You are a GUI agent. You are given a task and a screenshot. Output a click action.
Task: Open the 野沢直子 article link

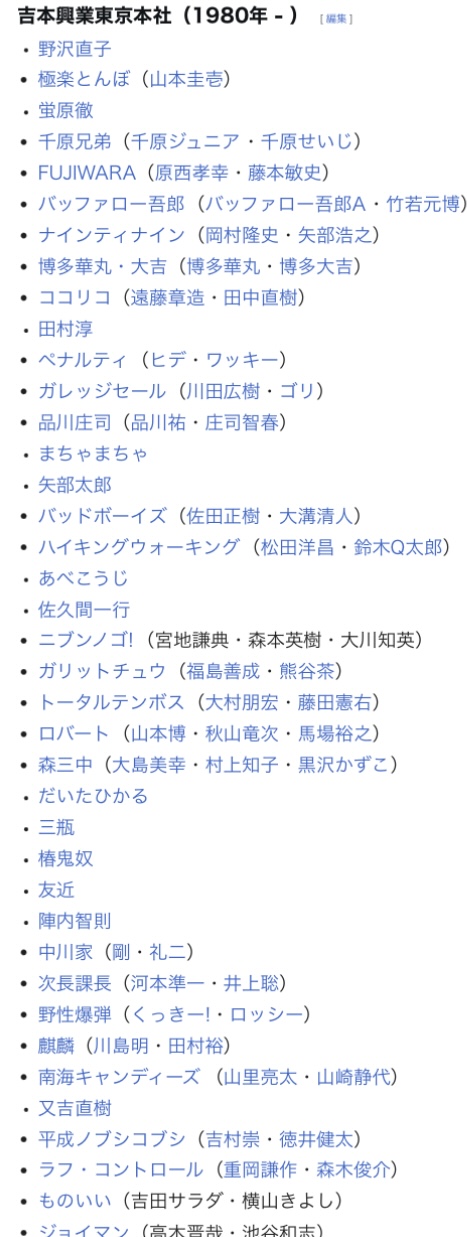coord(75,47)
